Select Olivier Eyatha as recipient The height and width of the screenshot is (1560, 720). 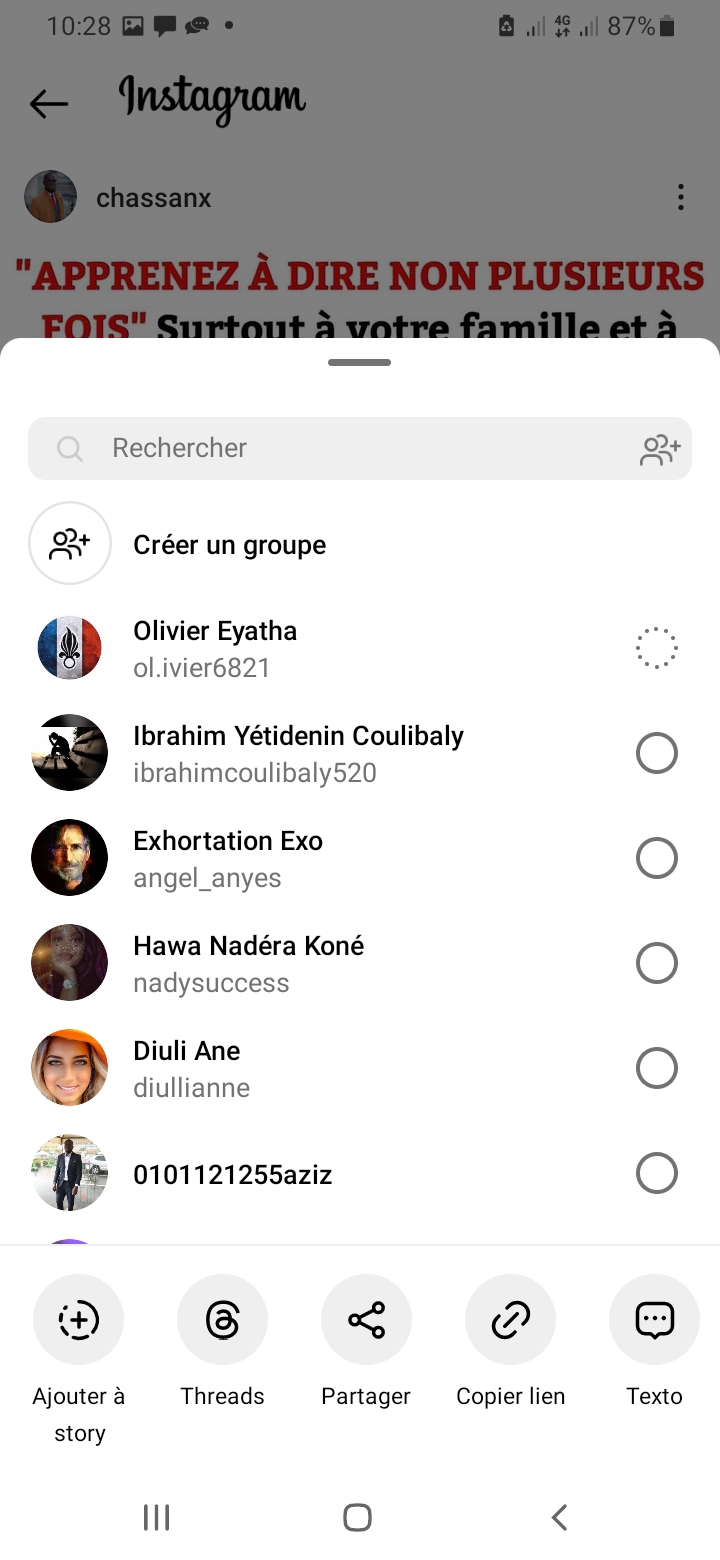tap(656, 648)
